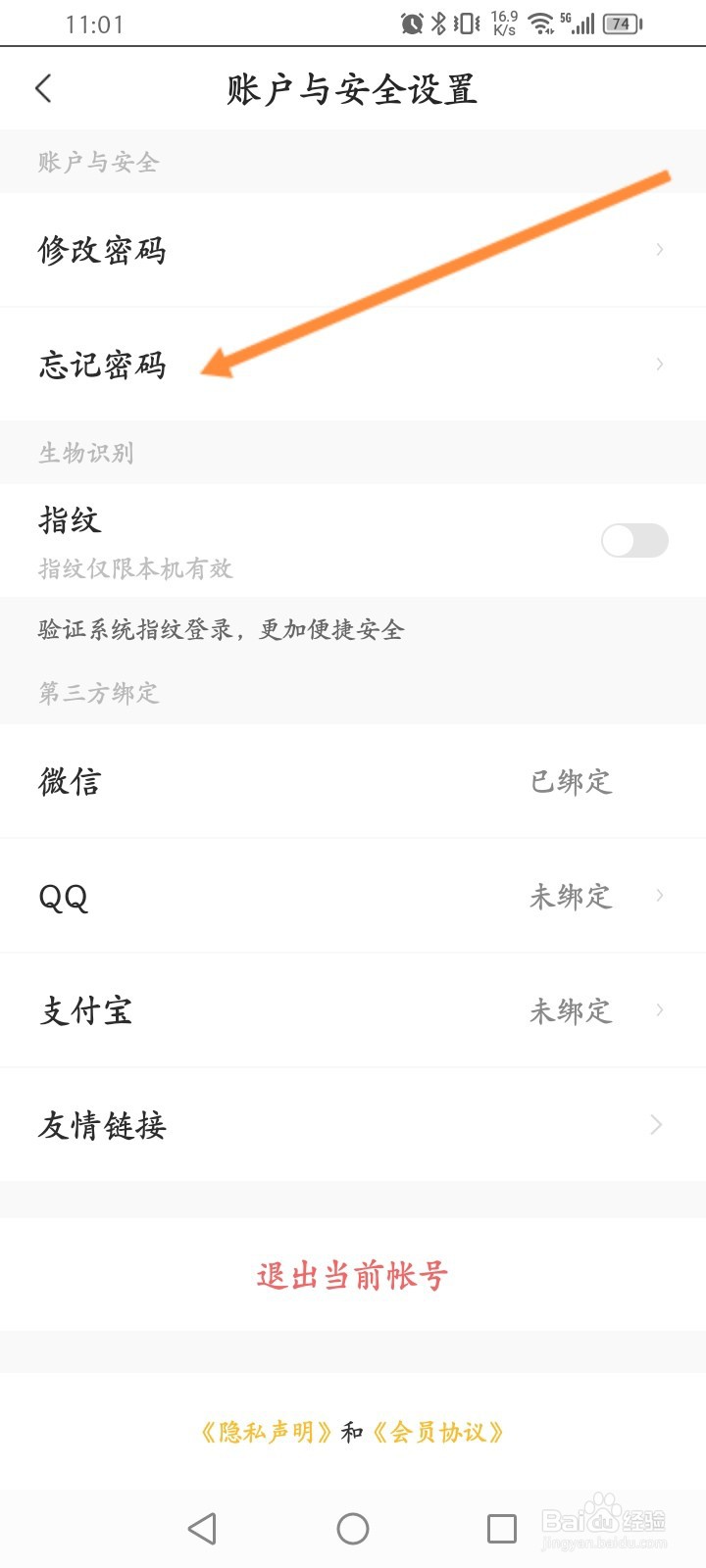Open 友情链接
The height and width of the screenshot is (1568, 706).
pos(353,1125)
